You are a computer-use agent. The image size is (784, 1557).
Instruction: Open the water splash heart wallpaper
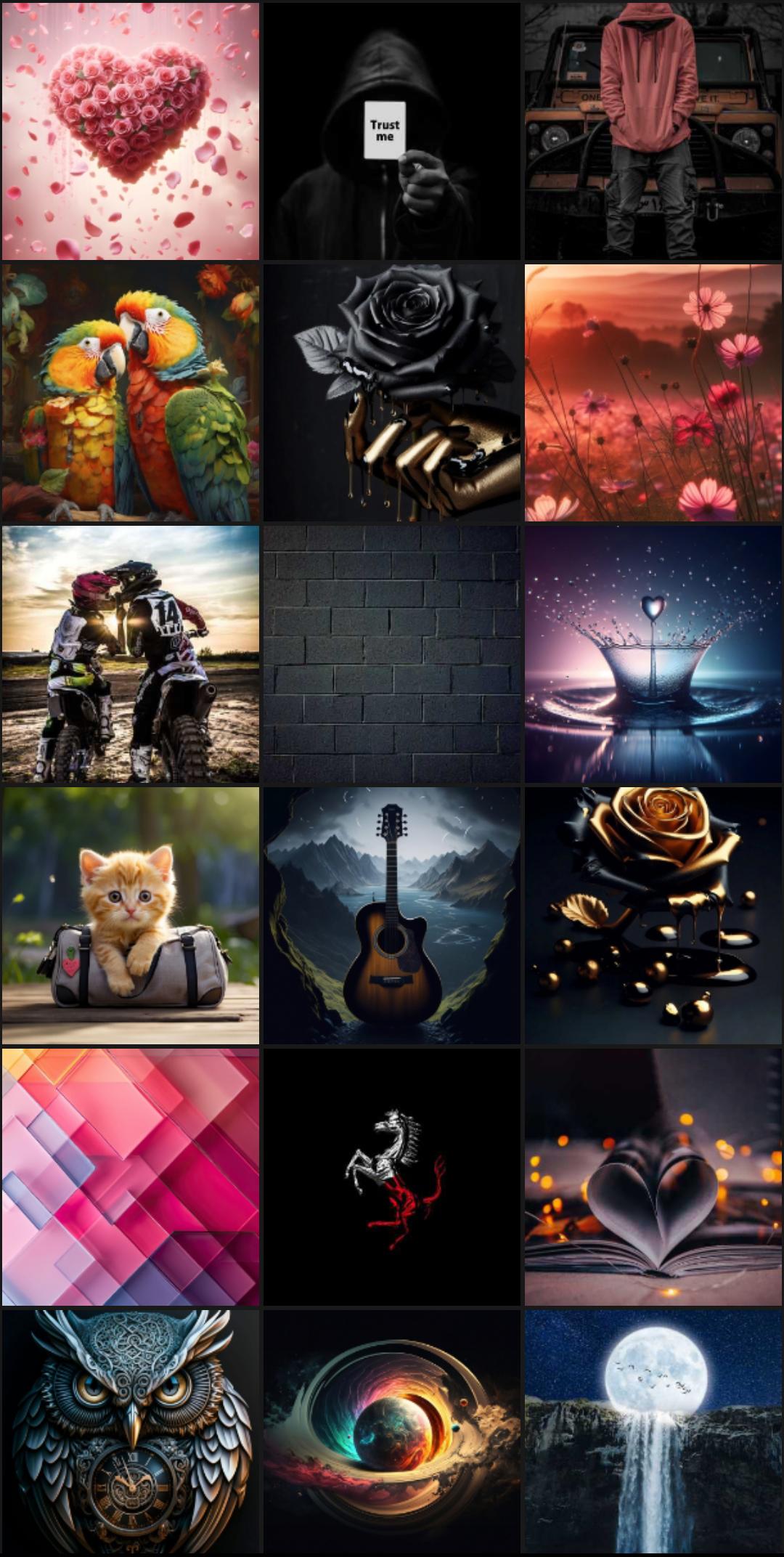[653, 654]
